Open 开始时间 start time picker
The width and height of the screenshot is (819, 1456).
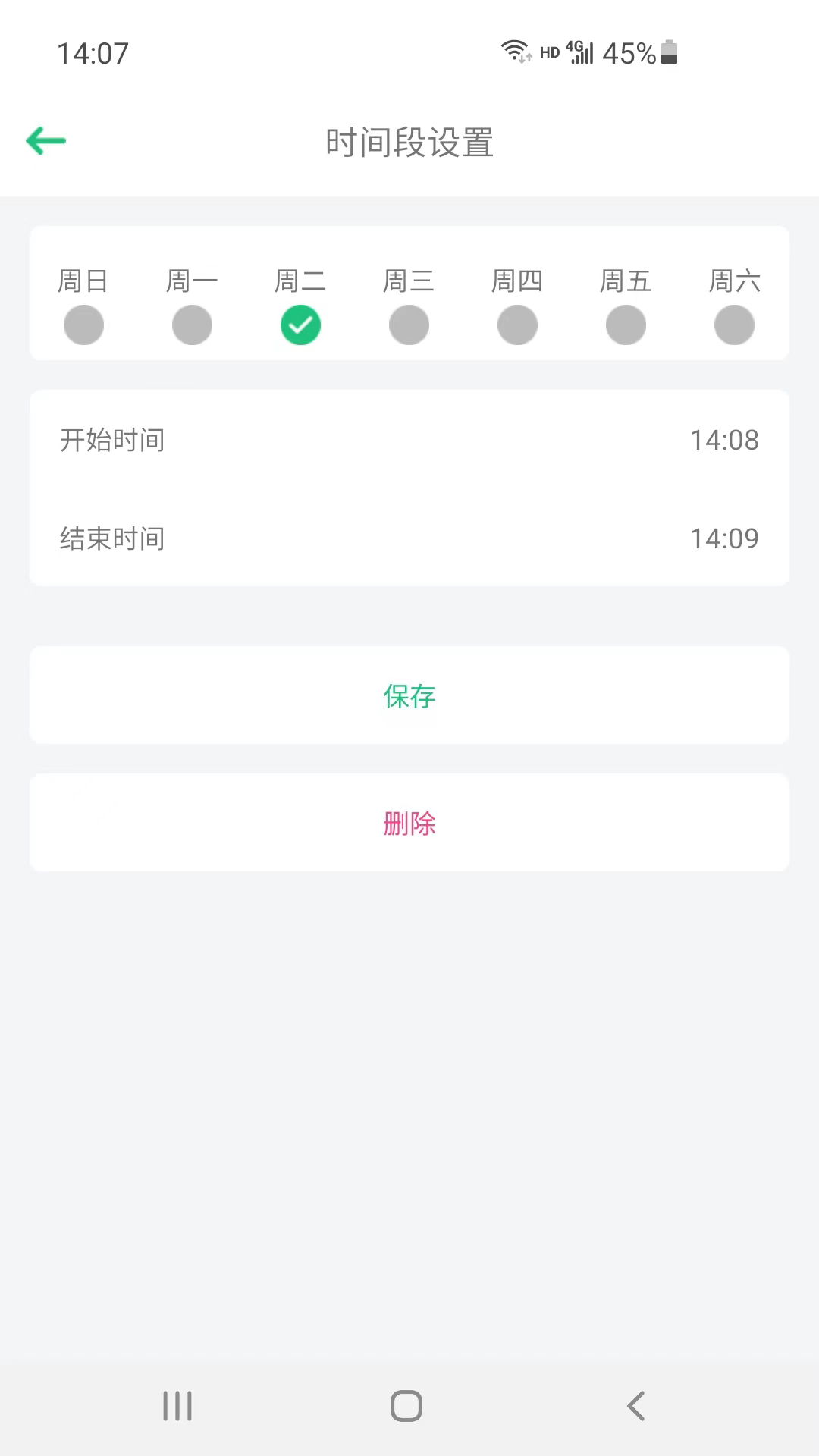coord(409,440)
